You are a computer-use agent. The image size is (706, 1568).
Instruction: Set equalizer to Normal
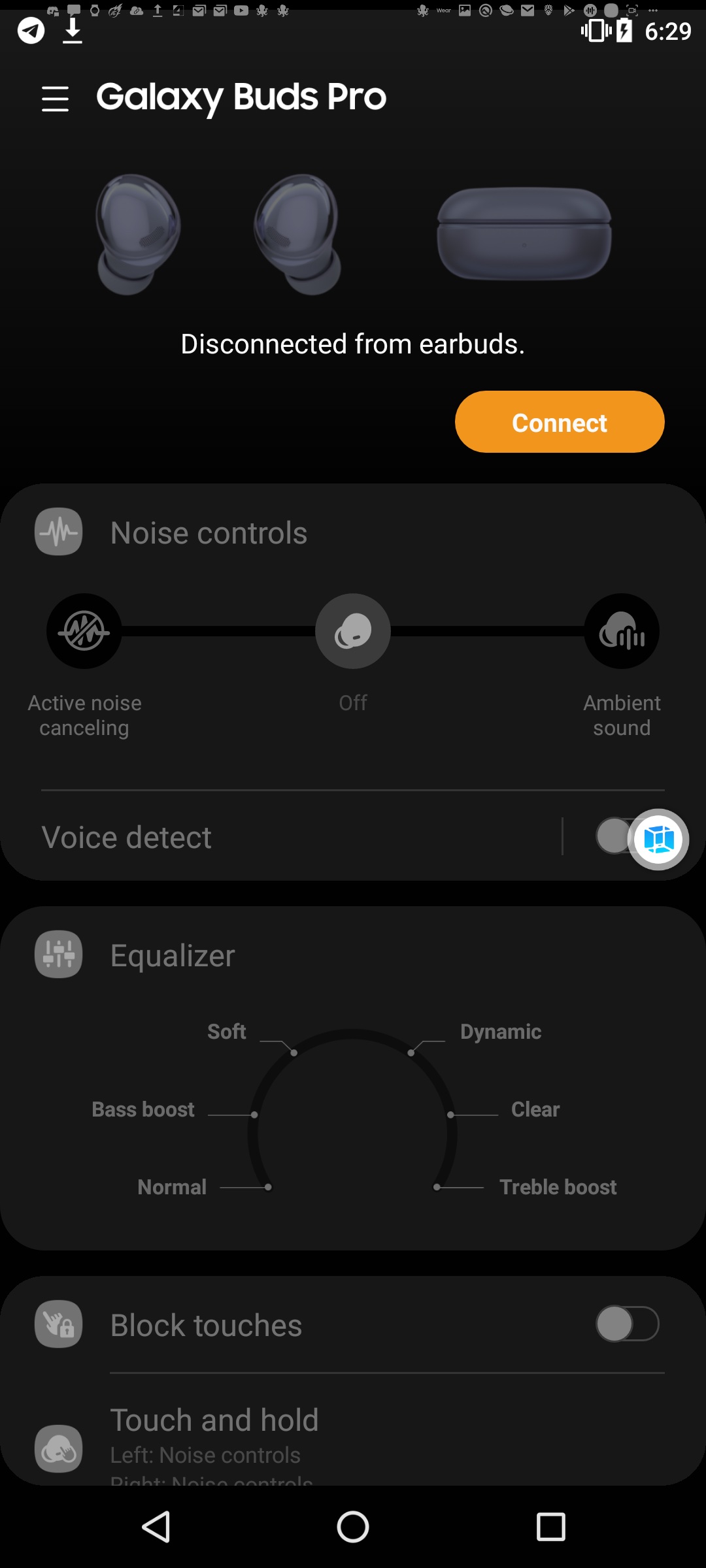coord(173,1187)
